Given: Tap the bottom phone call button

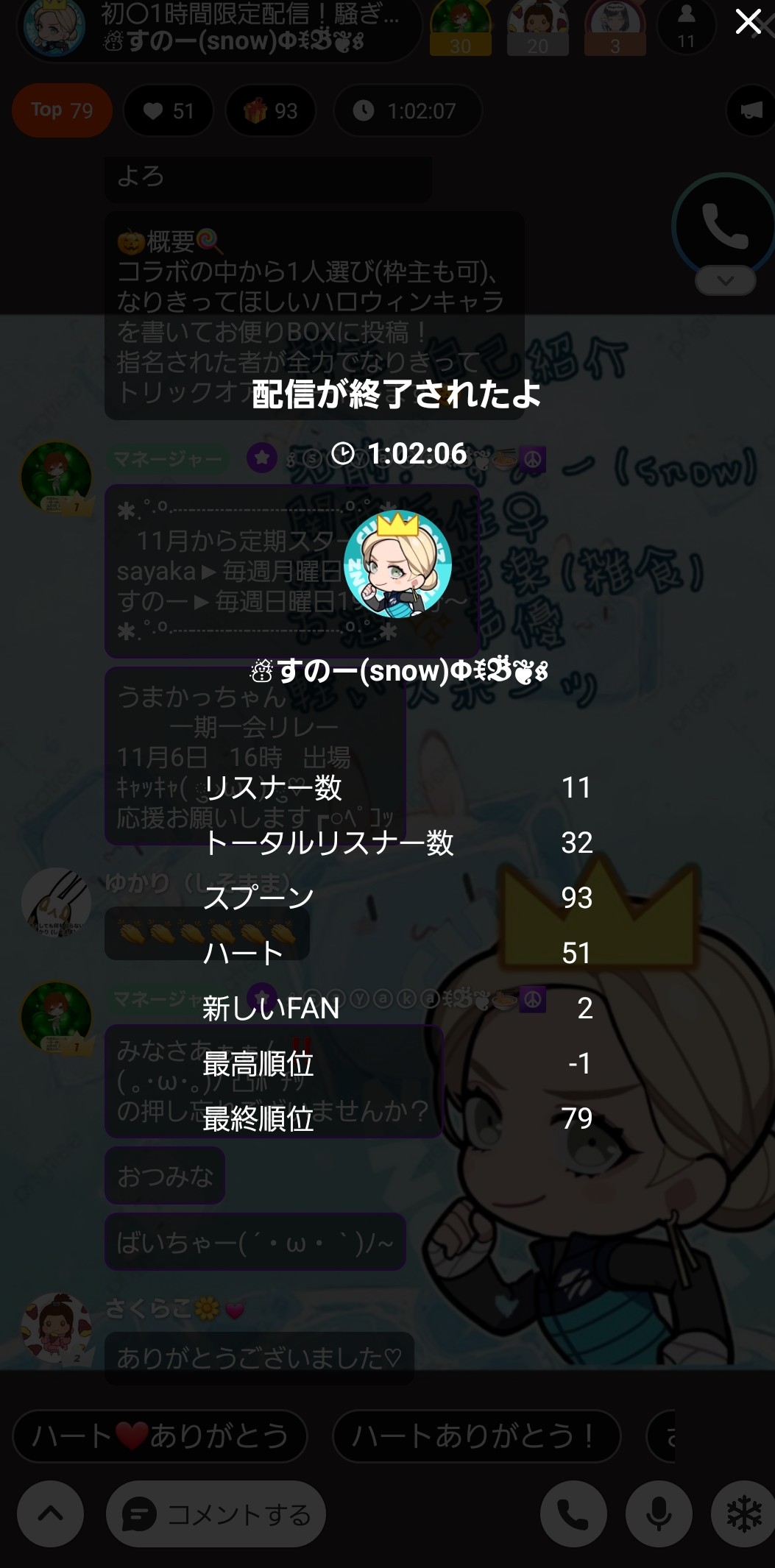Looking at the screenshot, I should (573, 1514).
